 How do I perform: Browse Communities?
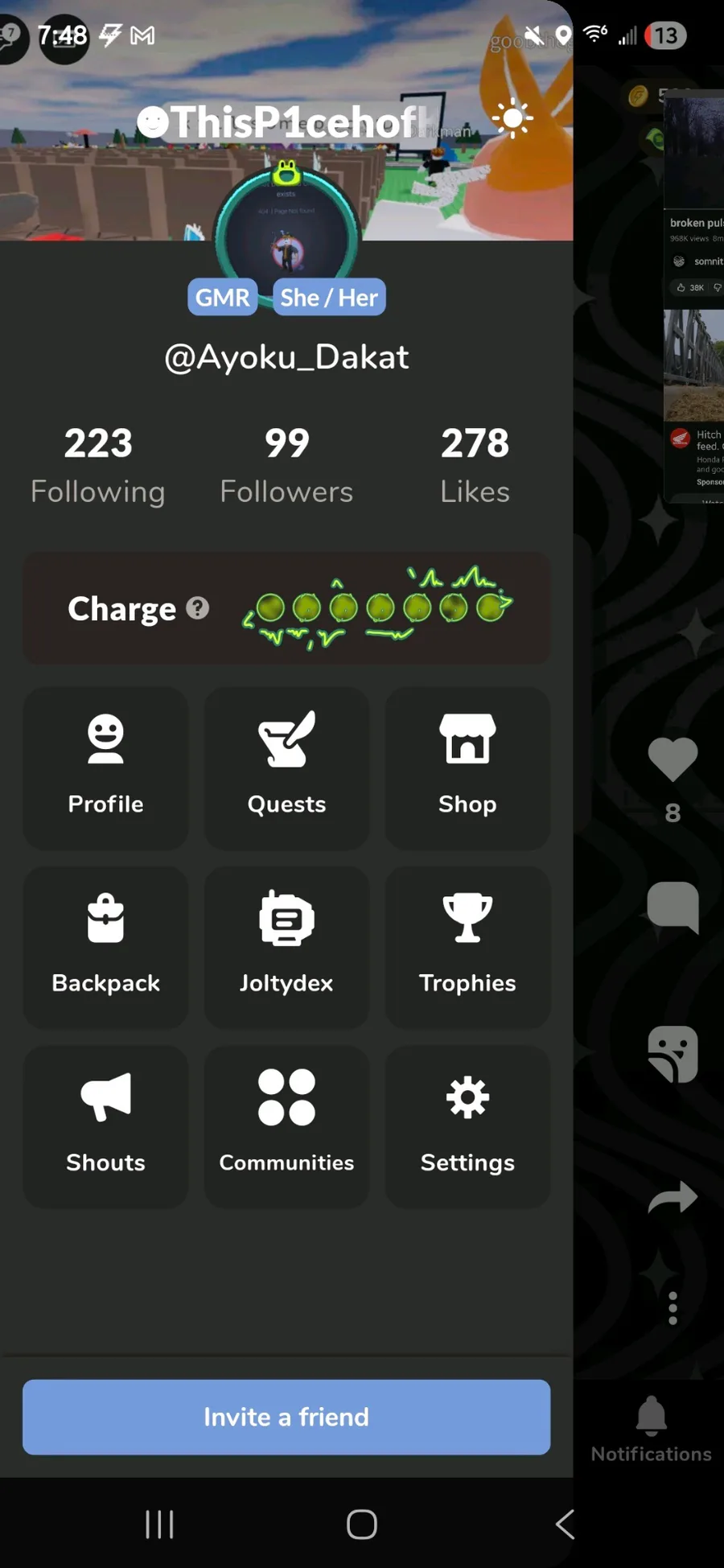pos(286,1126)
